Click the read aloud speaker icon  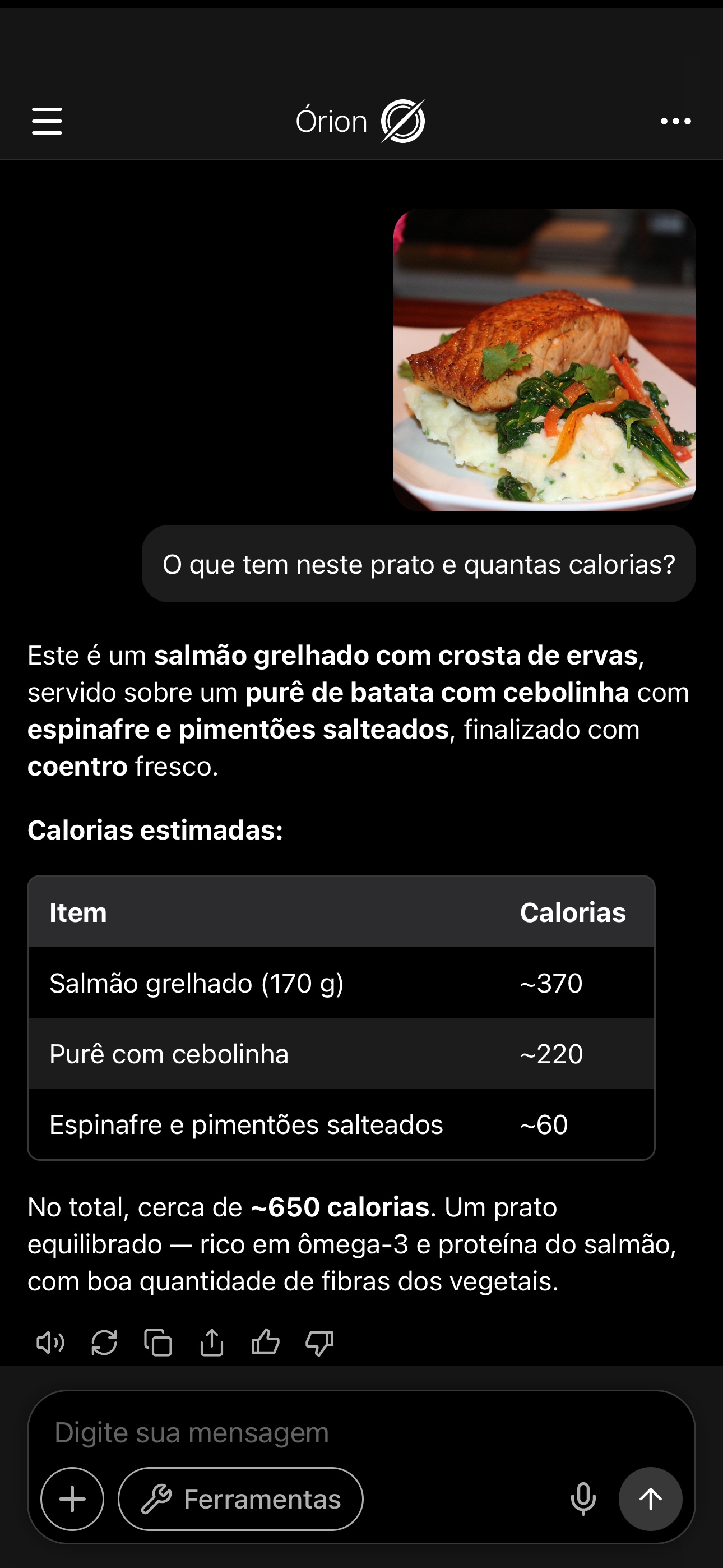[51, 1345]
